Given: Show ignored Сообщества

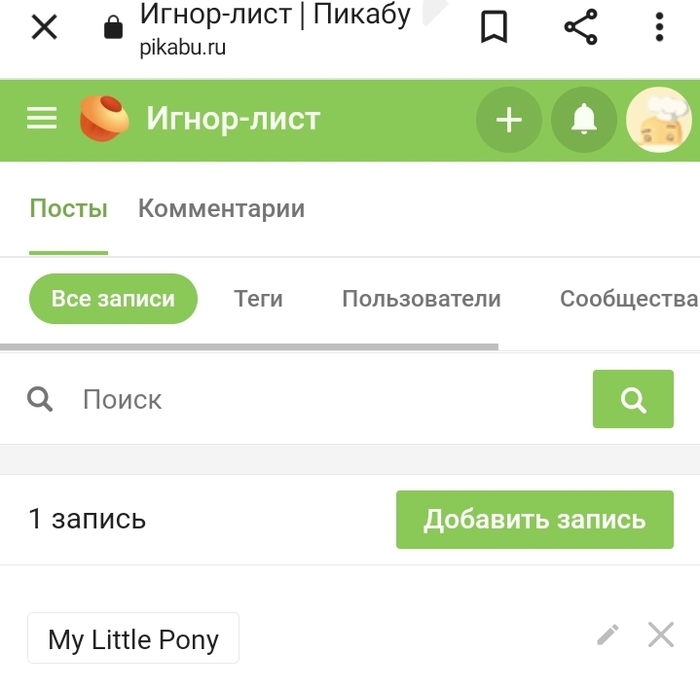Looking at the screenshot, I should coord(628,299).
